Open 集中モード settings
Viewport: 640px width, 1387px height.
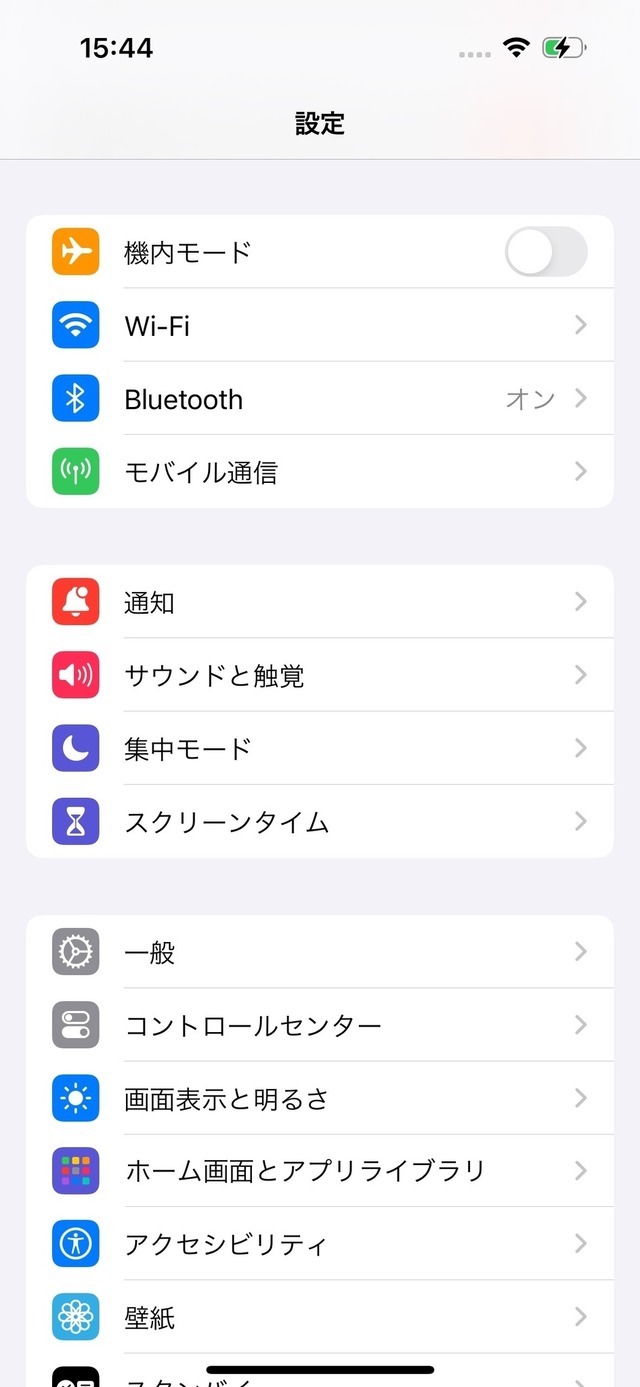320,748
